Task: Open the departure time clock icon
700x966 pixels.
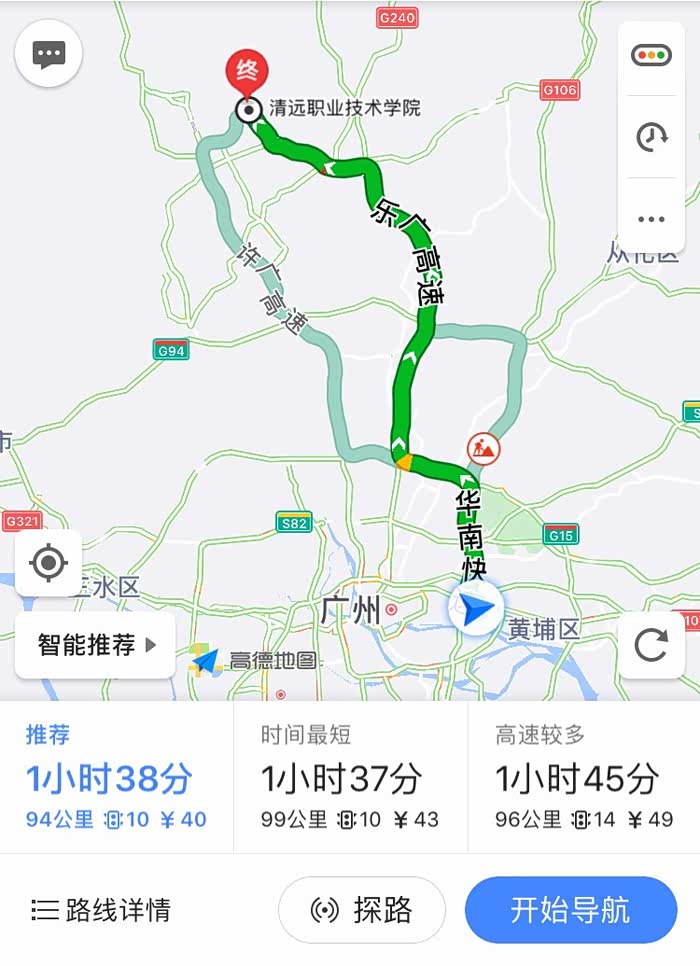Action: tap(651, 137)
